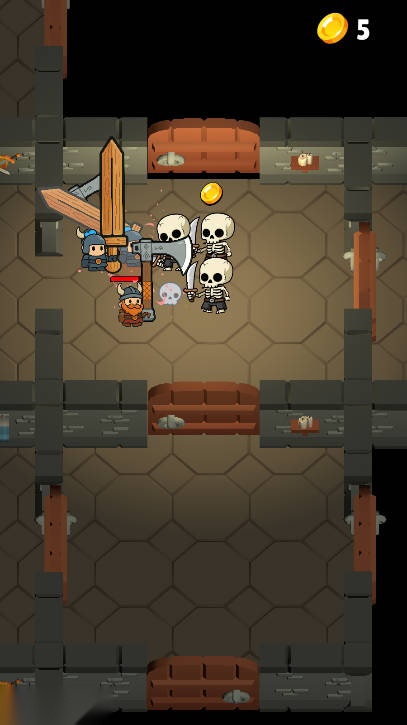
Task: Tap the wooden door above the skeletons
Action: tap(204, 146)
